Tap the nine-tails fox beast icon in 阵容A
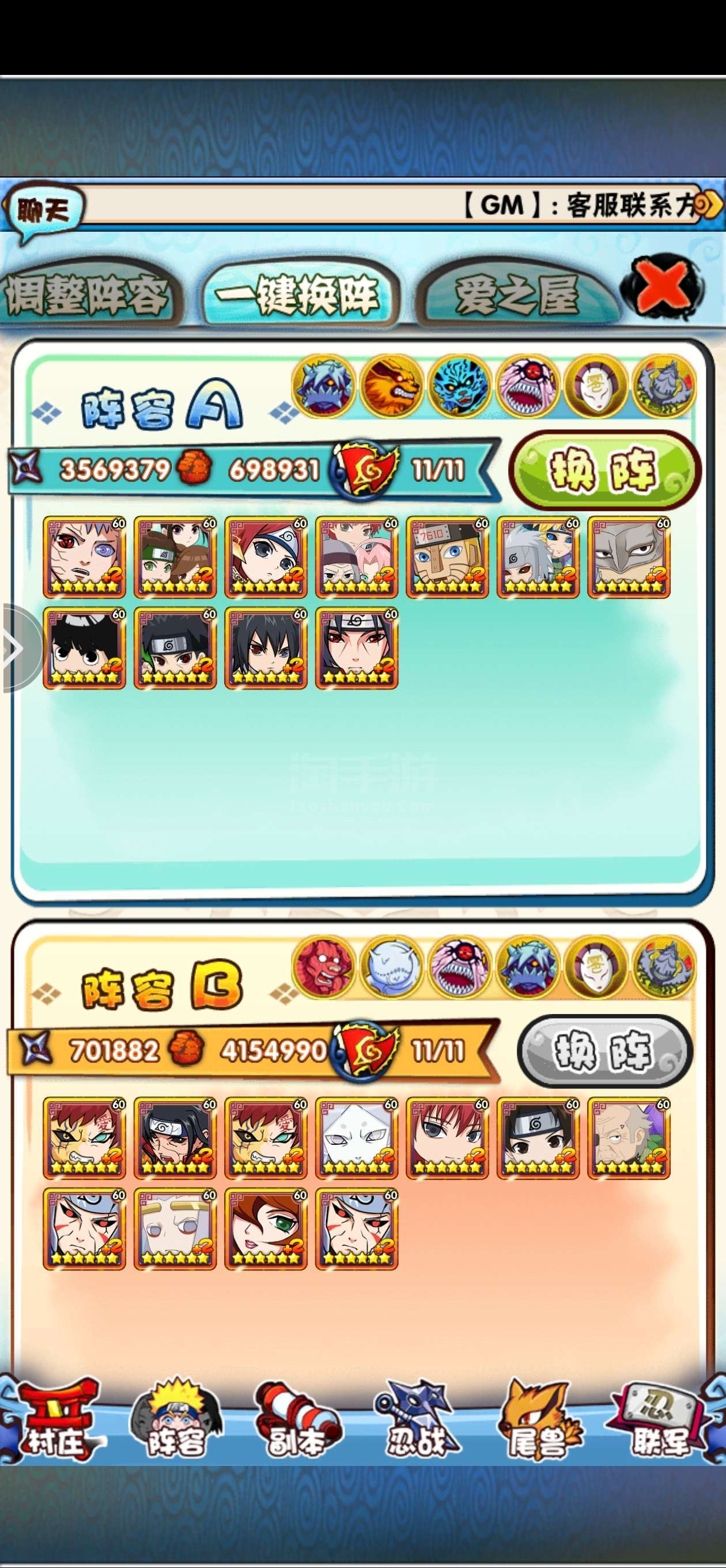The image size is (726, 1568). click(392, 386)
